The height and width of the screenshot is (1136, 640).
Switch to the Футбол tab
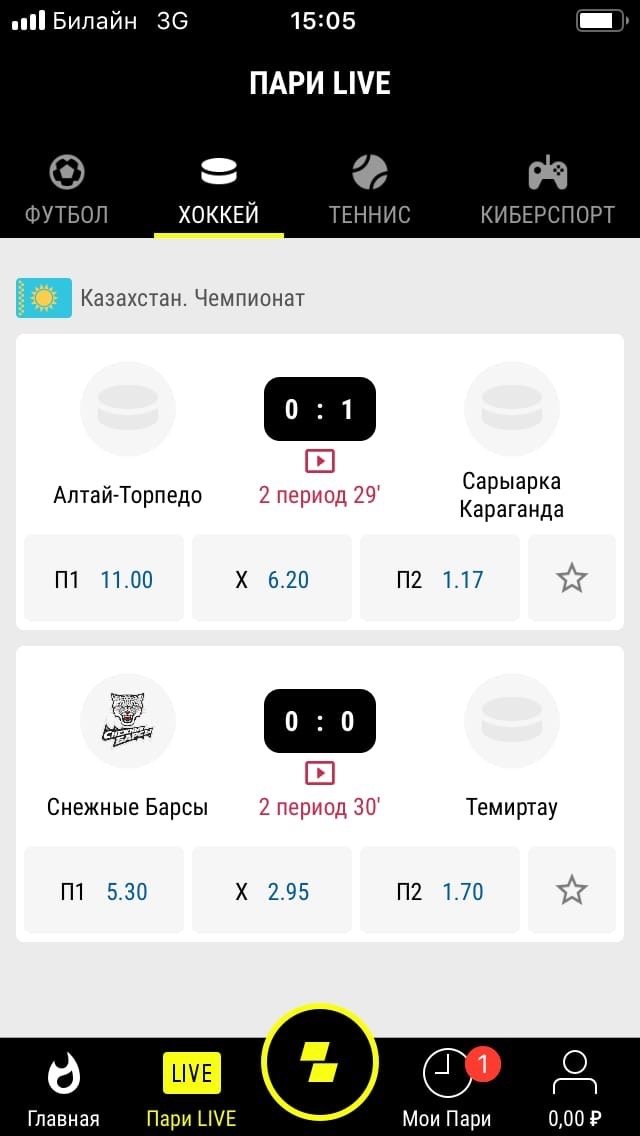click(67, 190)
